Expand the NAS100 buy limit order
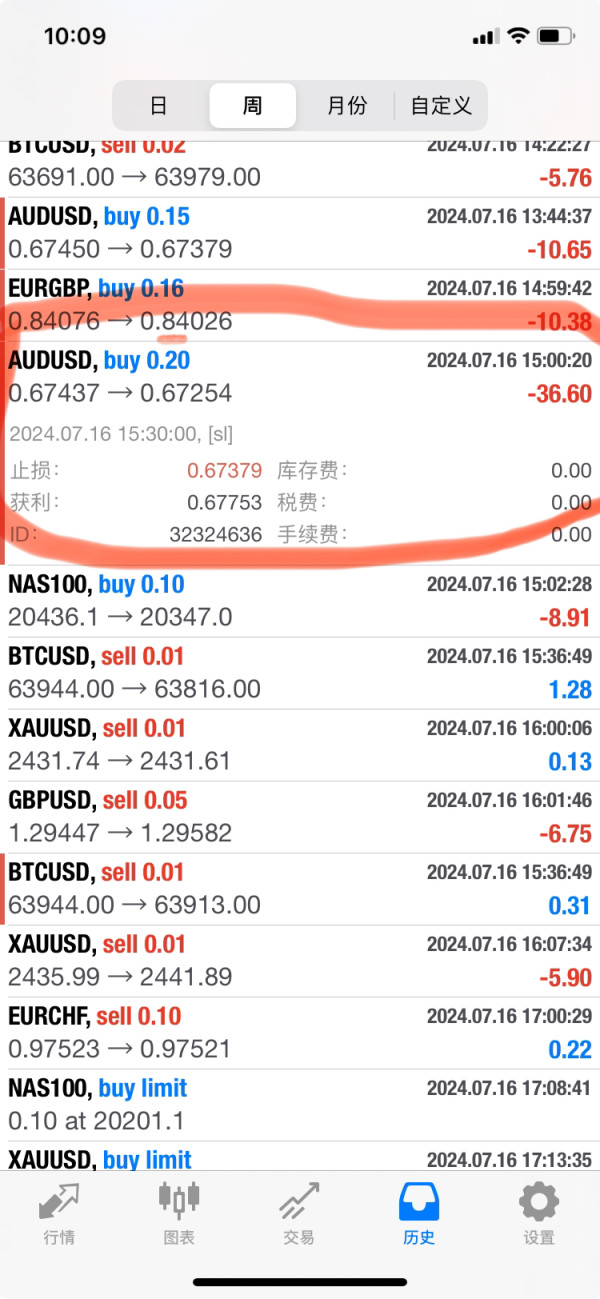The width and height of the screenshot is (600, 1299). tap(300, 1105)
